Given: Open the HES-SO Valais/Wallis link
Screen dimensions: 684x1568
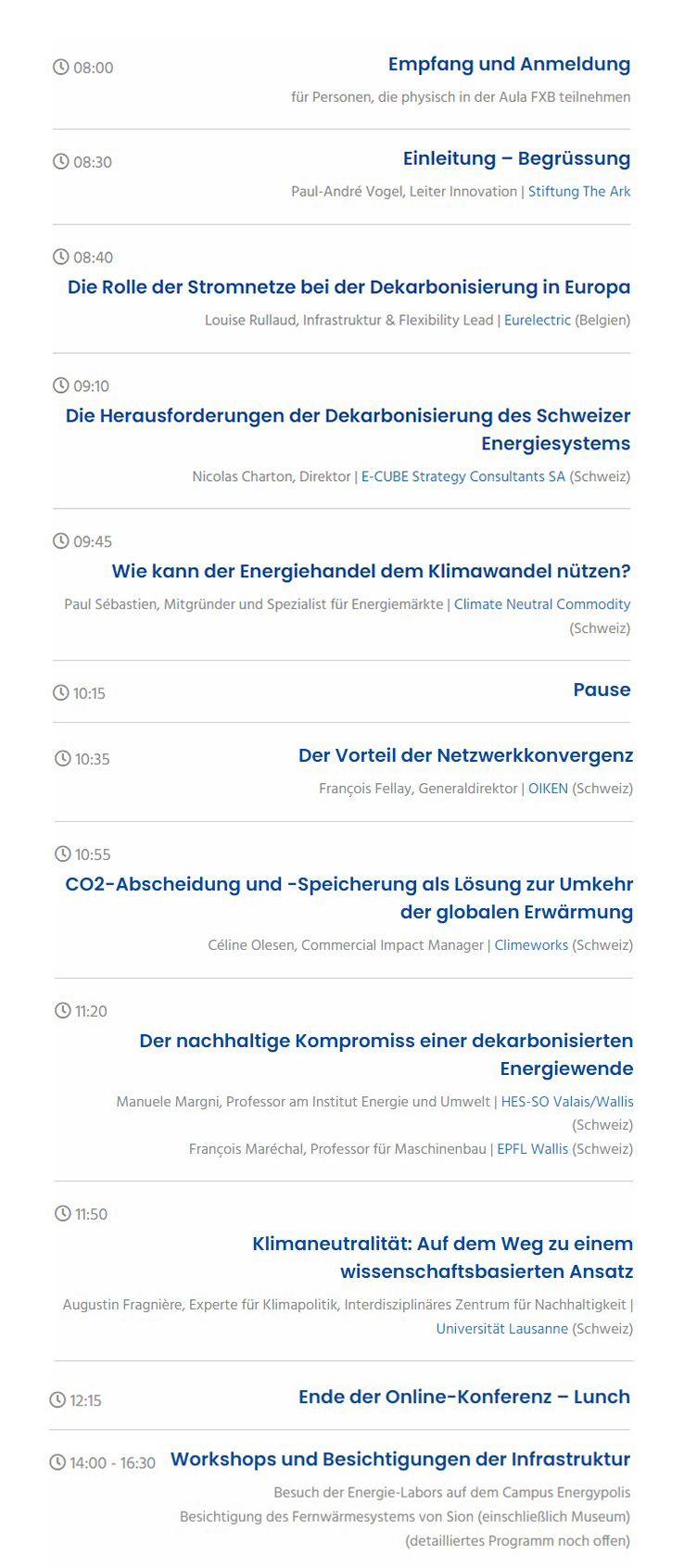Looking at the screenshot, I should (567, 1103).
